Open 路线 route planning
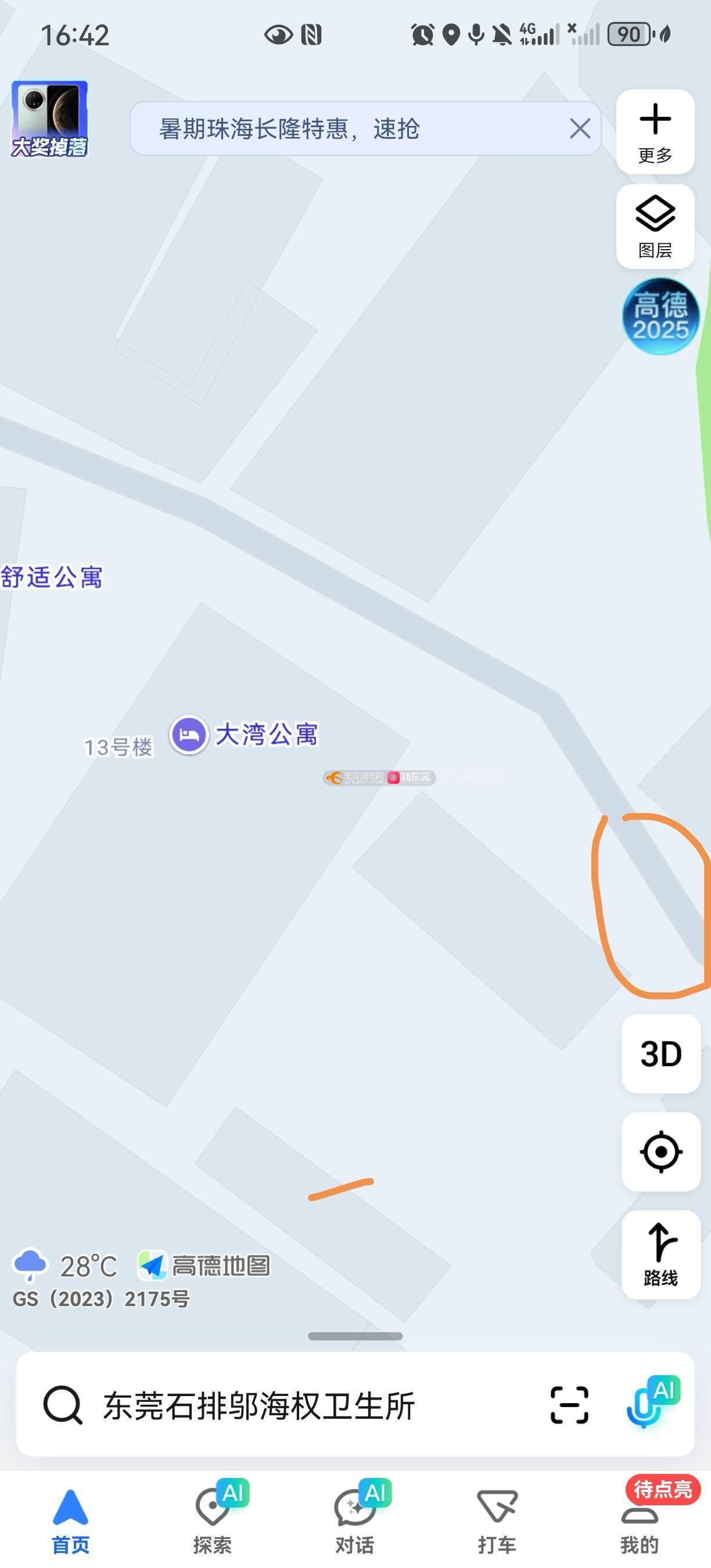The image size is (711, 1568). 660,1254
